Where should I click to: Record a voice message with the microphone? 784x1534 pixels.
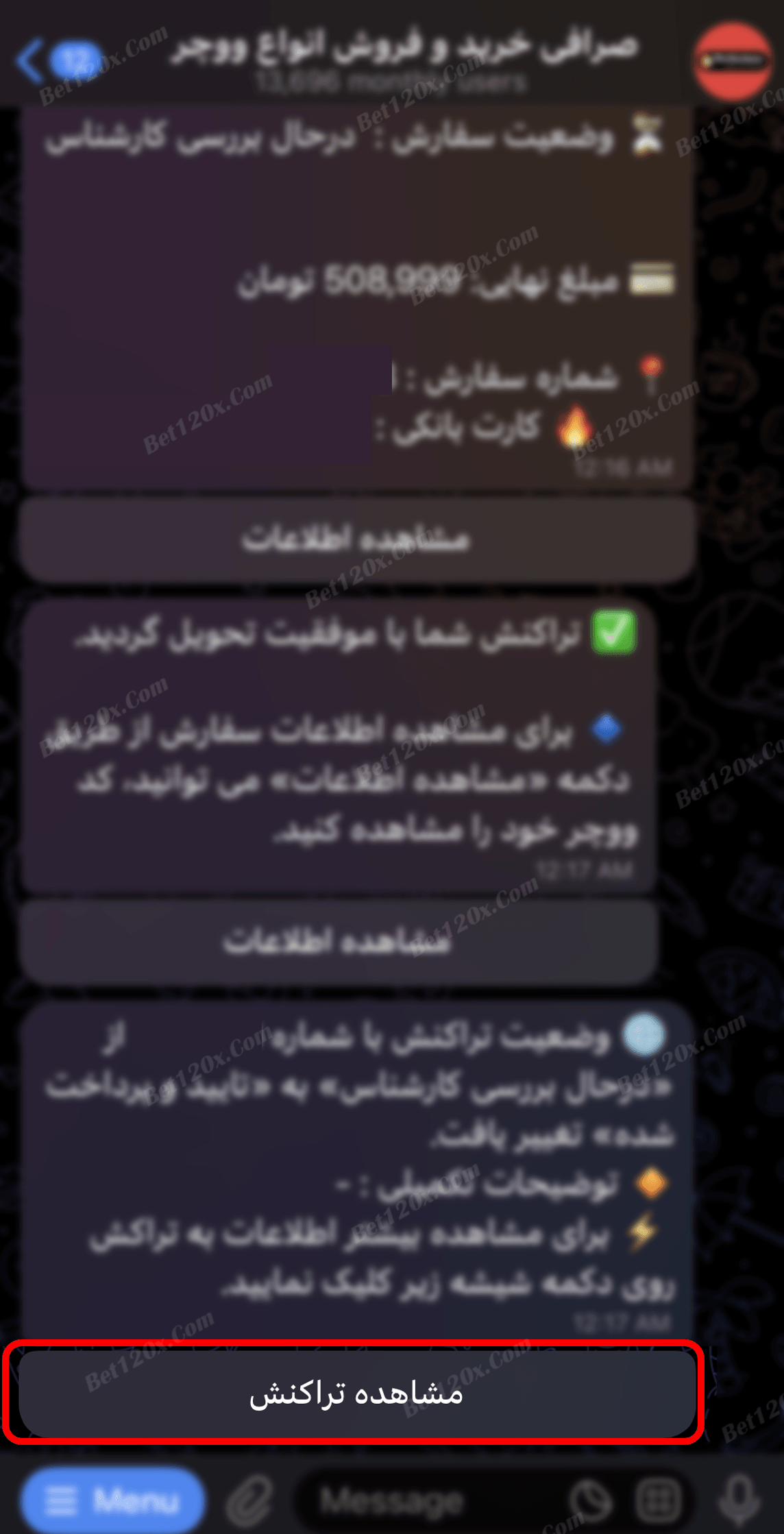(739, 1501)
